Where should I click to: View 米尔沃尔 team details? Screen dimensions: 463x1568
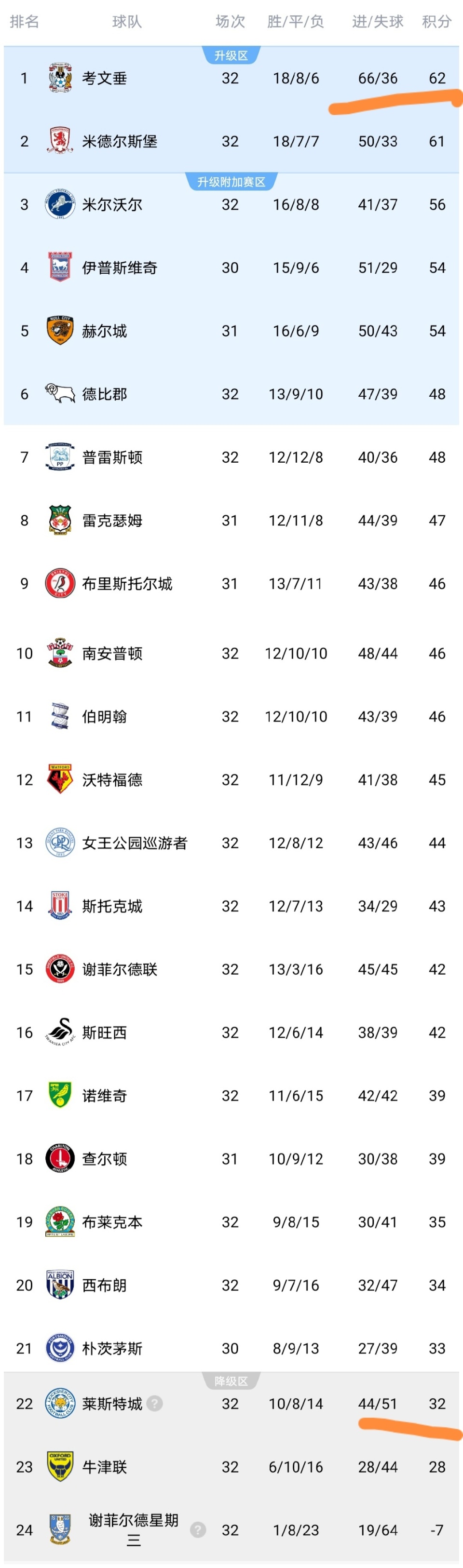tap(112, 205)
